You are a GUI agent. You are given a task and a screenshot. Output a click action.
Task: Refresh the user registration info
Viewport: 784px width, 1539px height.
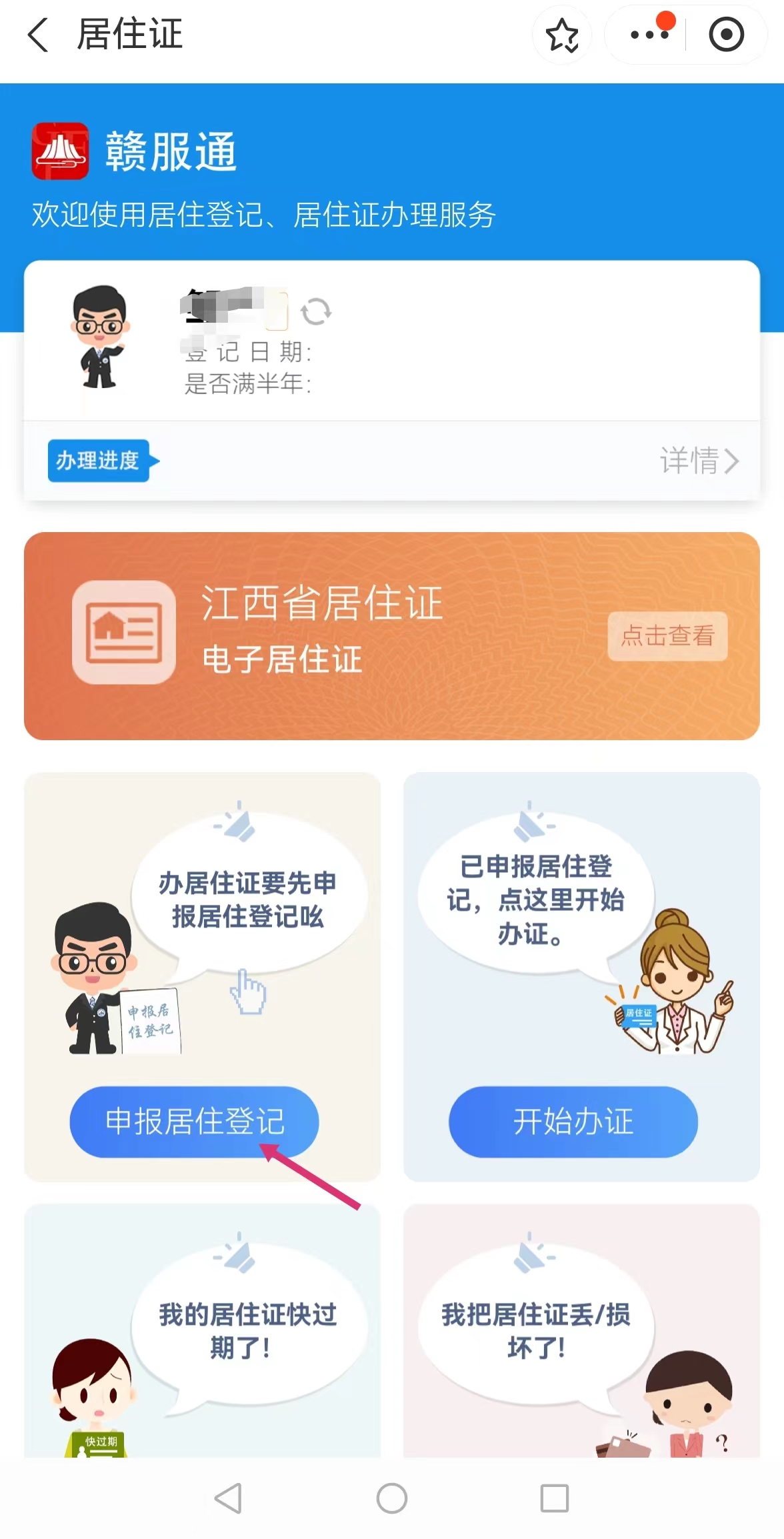[x=316, y=311]
